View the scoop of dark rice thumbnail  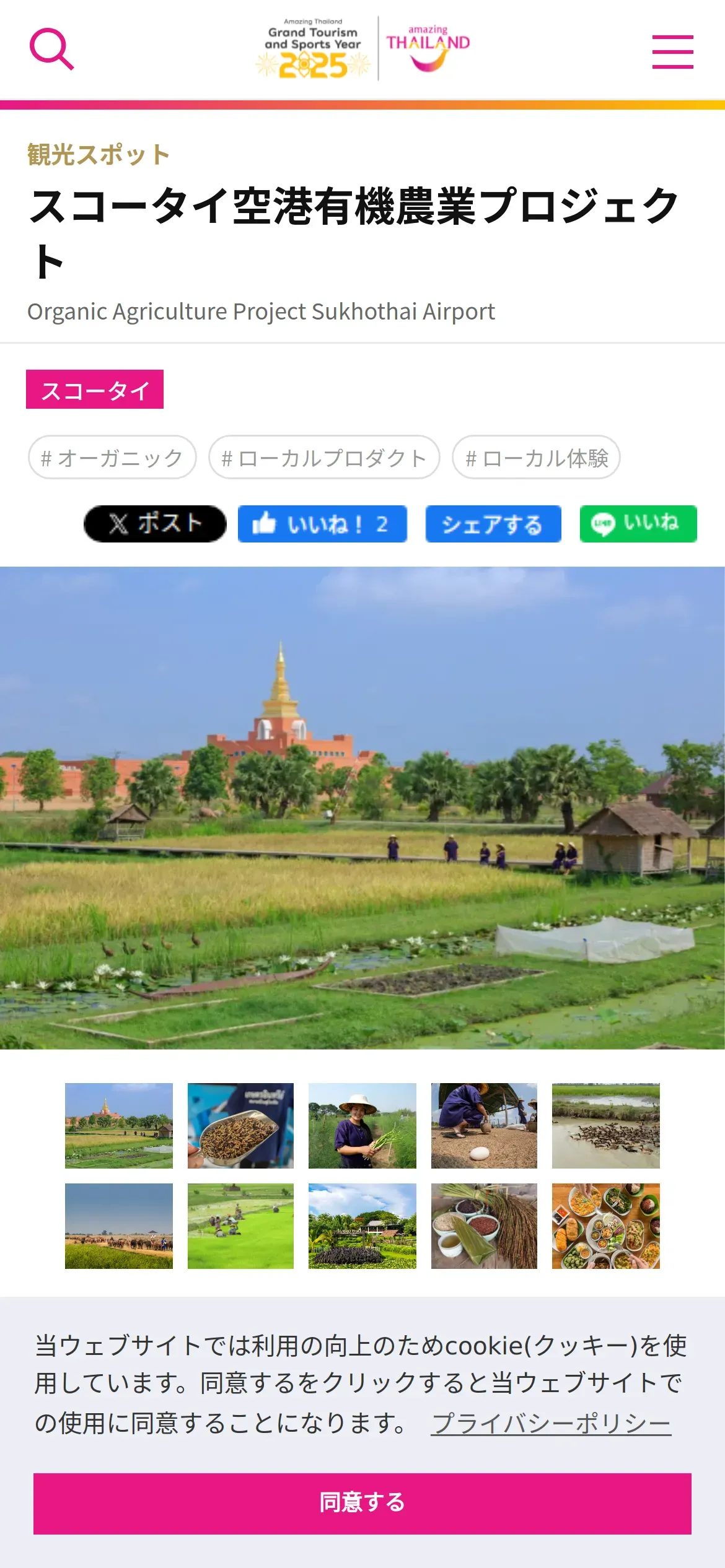(240, 1125)
